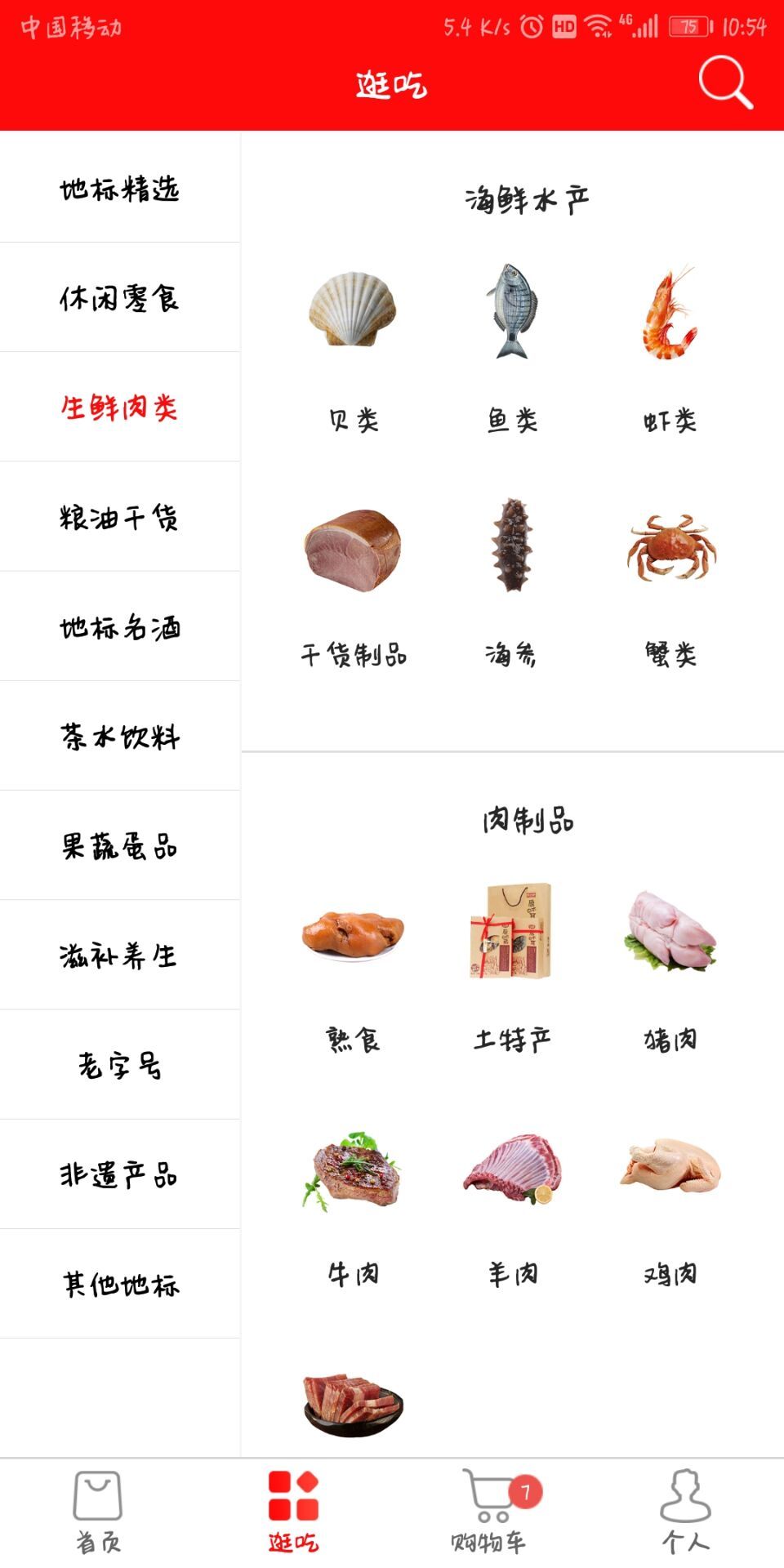Screen dimensions: 784x1568
Task: Select the 地标精选 category
Action: coord(120,189)
